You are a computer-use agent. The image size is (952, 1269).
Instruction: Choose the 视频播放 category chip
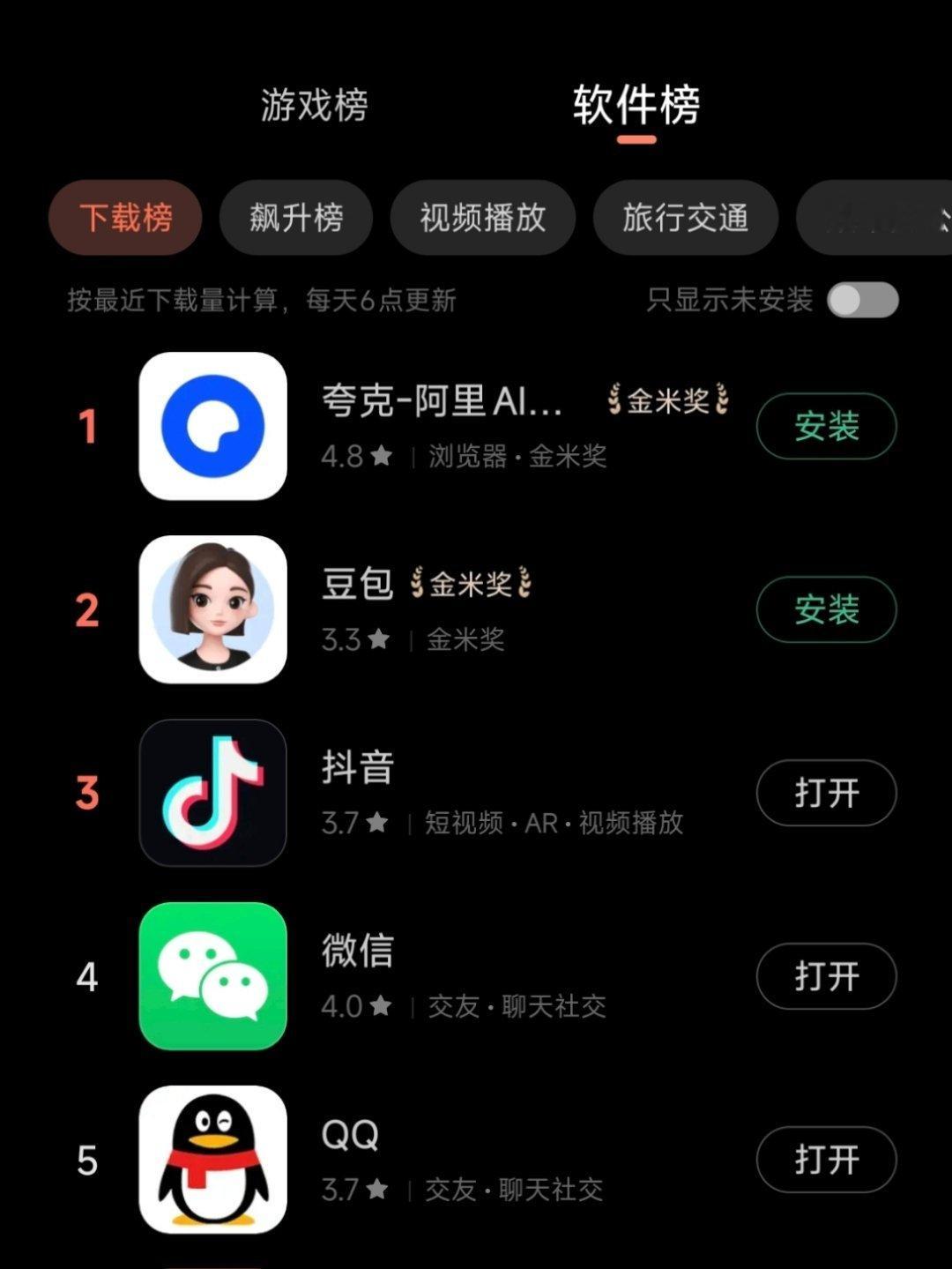(x=483, y=218)
